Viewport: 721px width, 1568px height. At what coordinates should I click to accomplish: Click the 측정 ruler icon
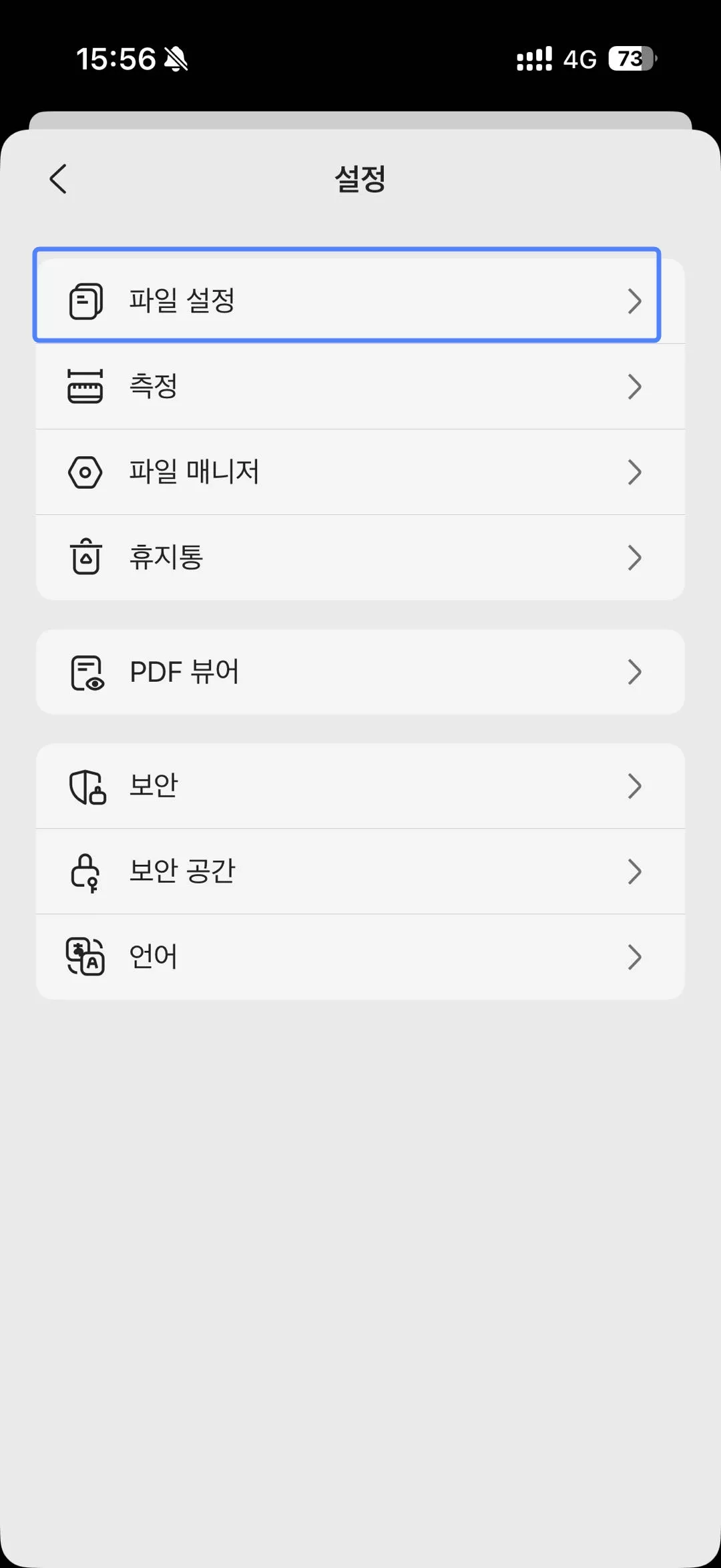[85, 386]
